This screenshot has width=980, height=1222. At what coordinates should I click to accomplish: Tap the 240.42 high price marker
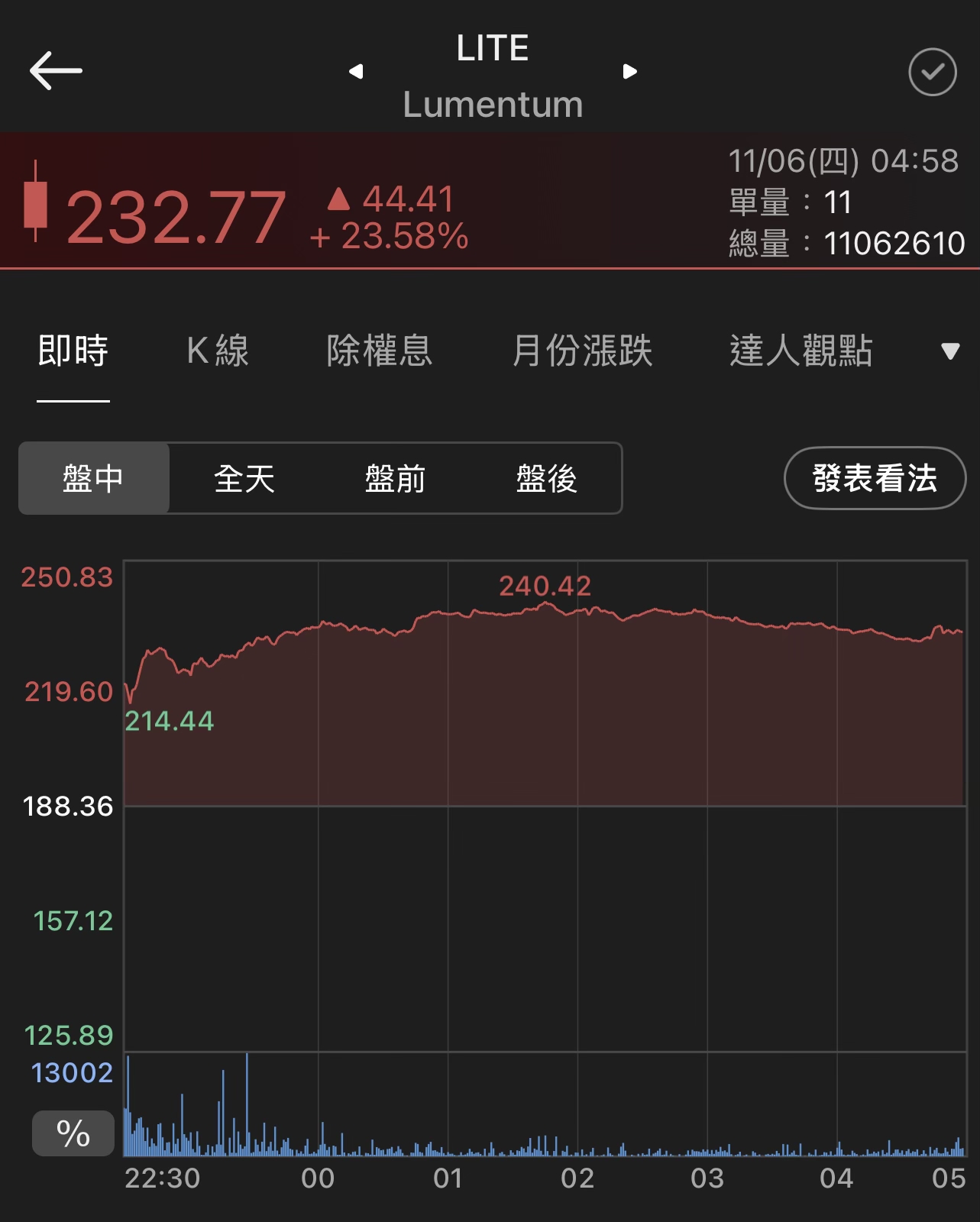point(545,587)
